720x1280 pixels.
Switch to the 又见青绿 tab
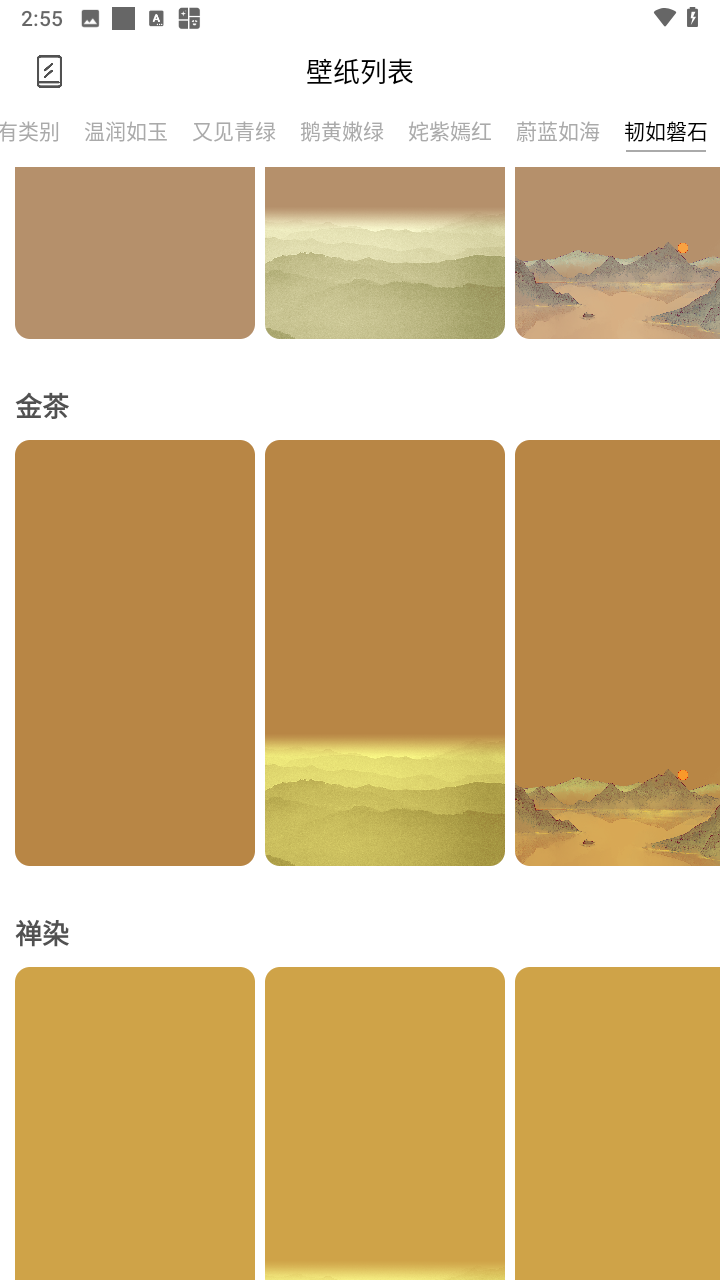[x=234, y=132]
